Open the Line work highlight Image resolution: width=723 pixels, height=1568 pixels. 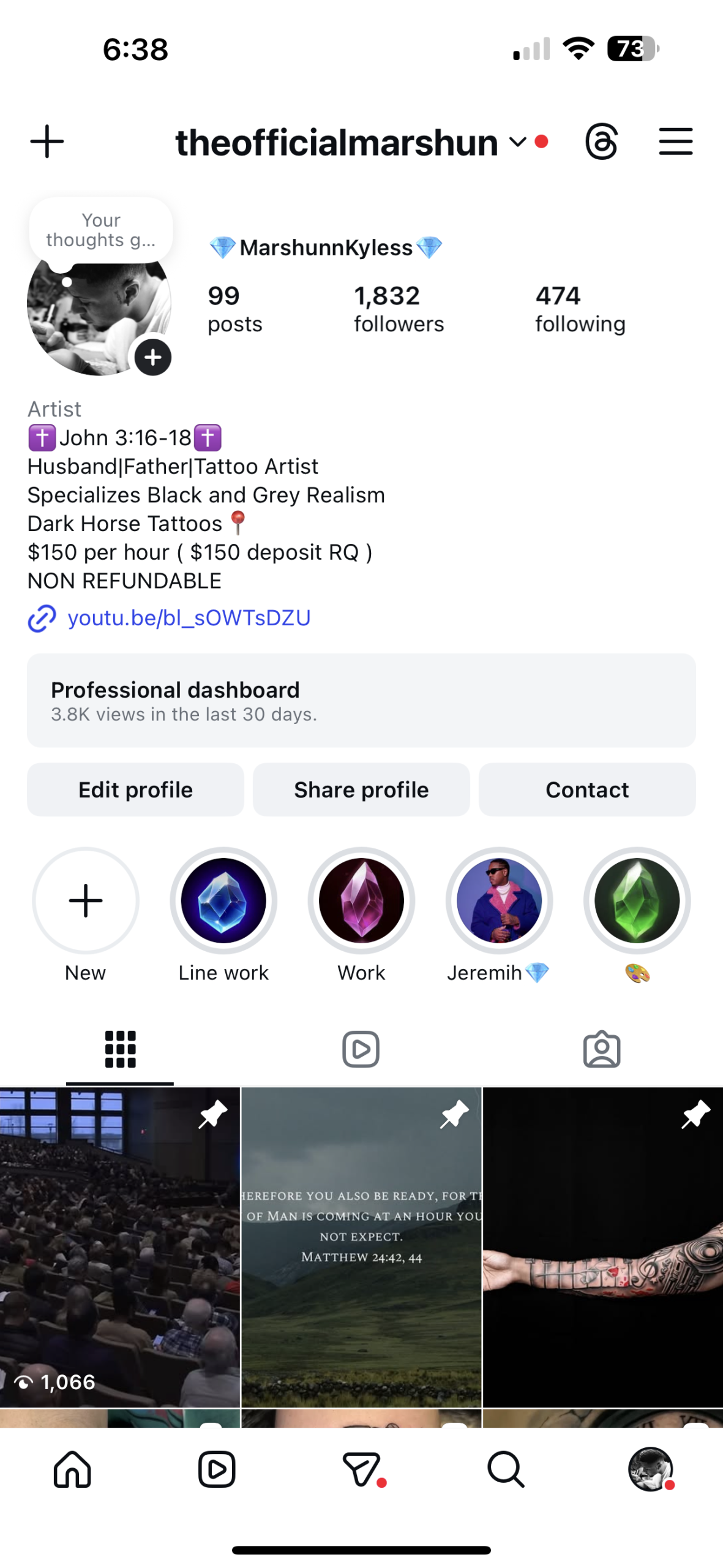(223, 900)
